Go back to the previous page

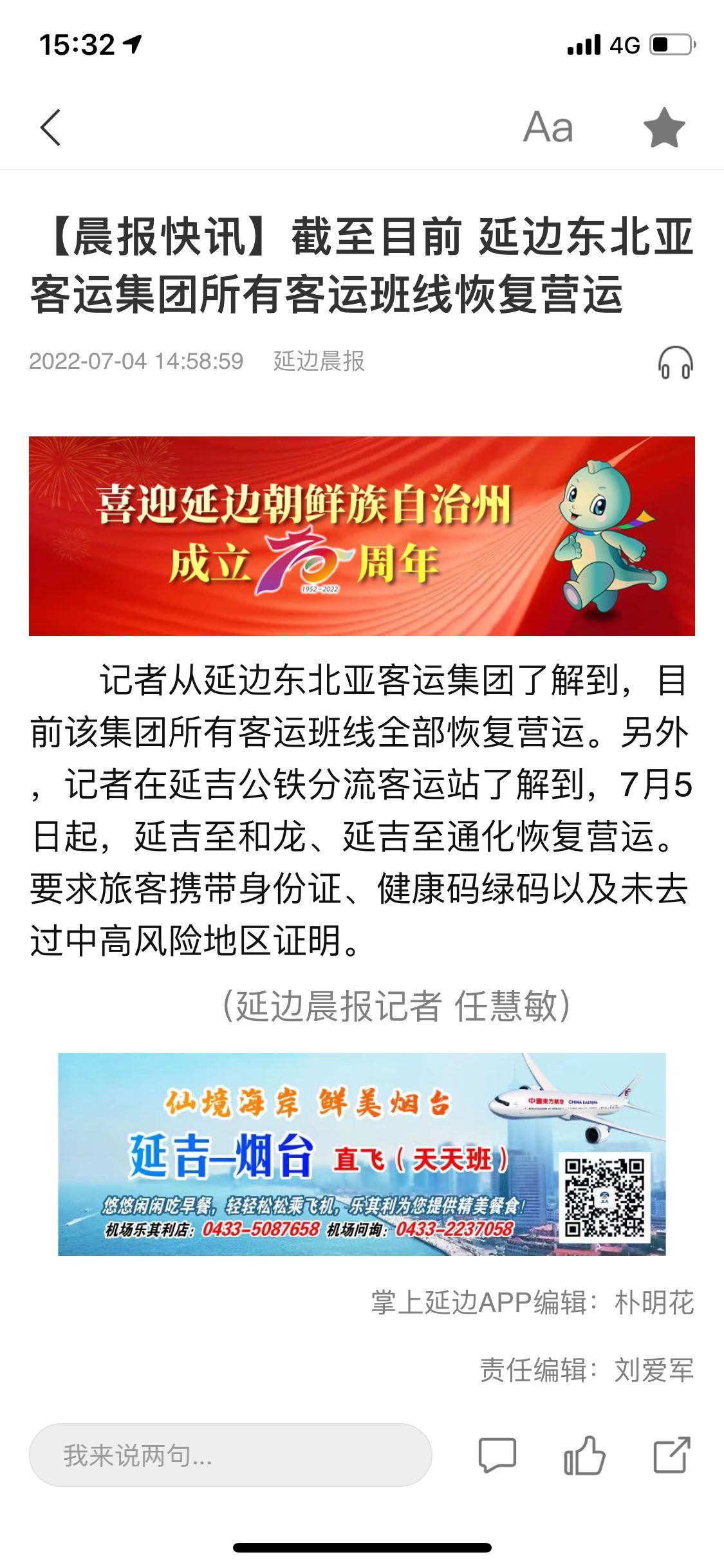(50, 127)
